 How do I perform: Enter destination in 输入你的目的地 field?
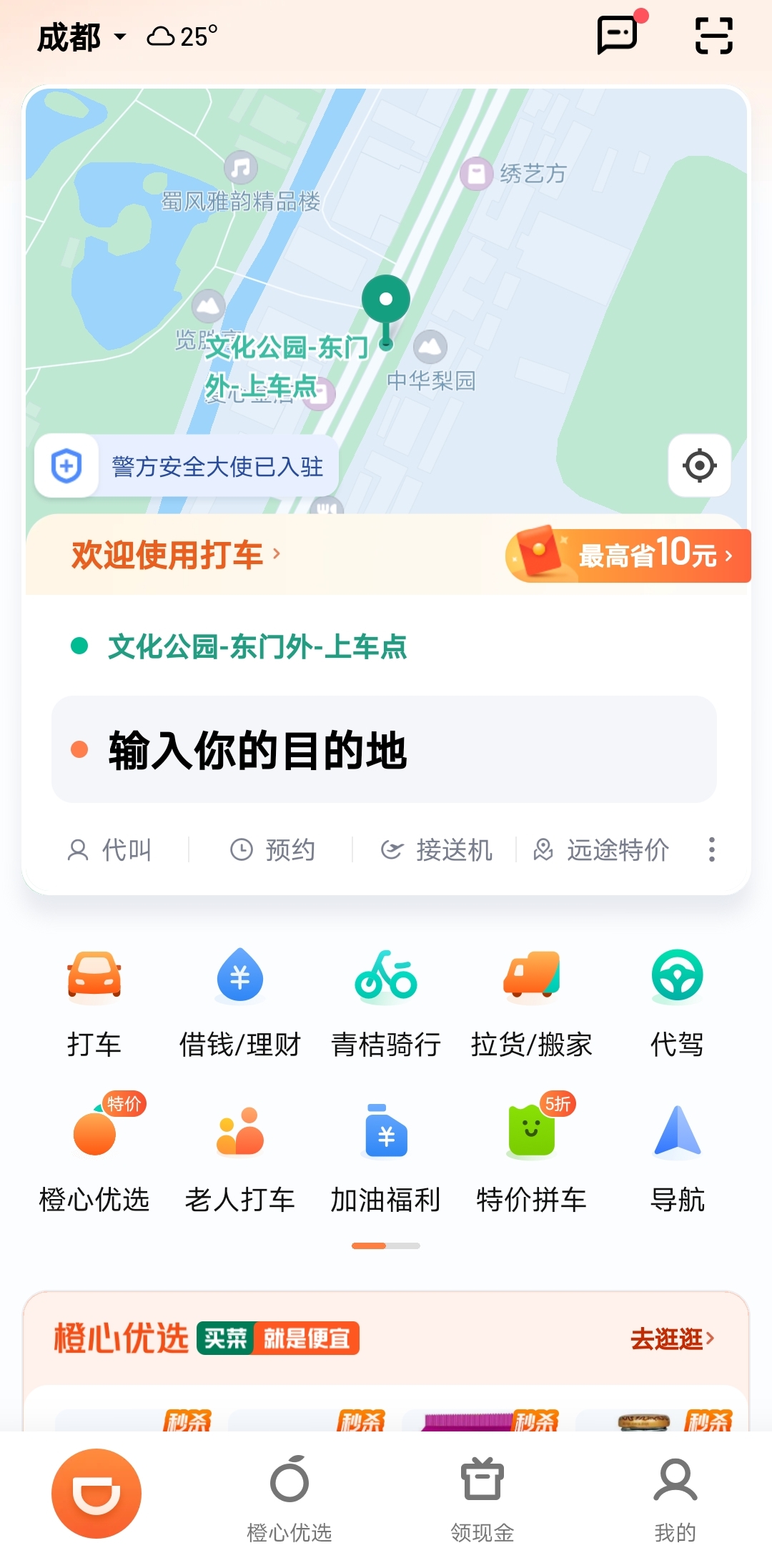pyautogui.click(x=384, y=750)
